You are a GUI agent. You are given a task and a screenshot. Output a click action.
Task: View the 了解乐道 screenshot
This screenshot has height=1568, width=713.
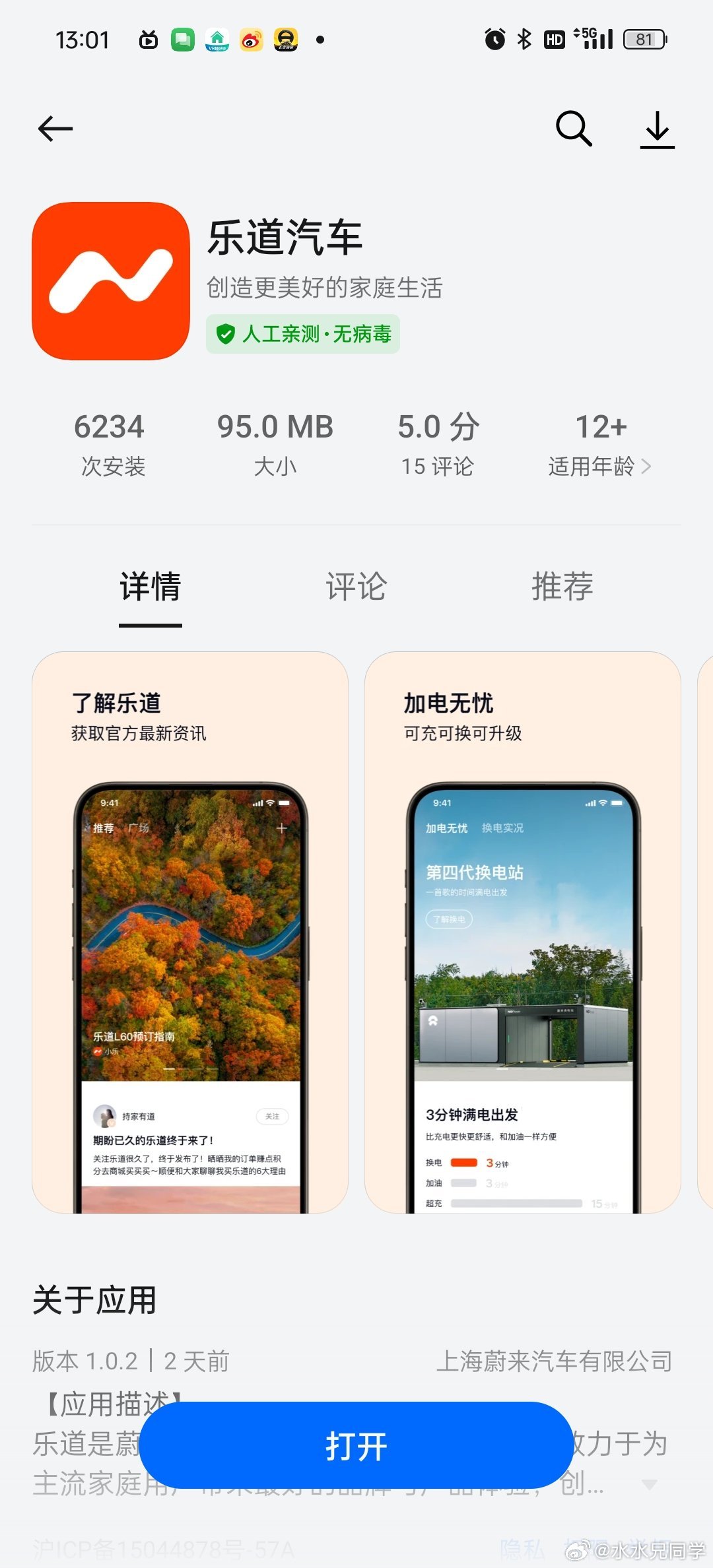click(190, 932)
